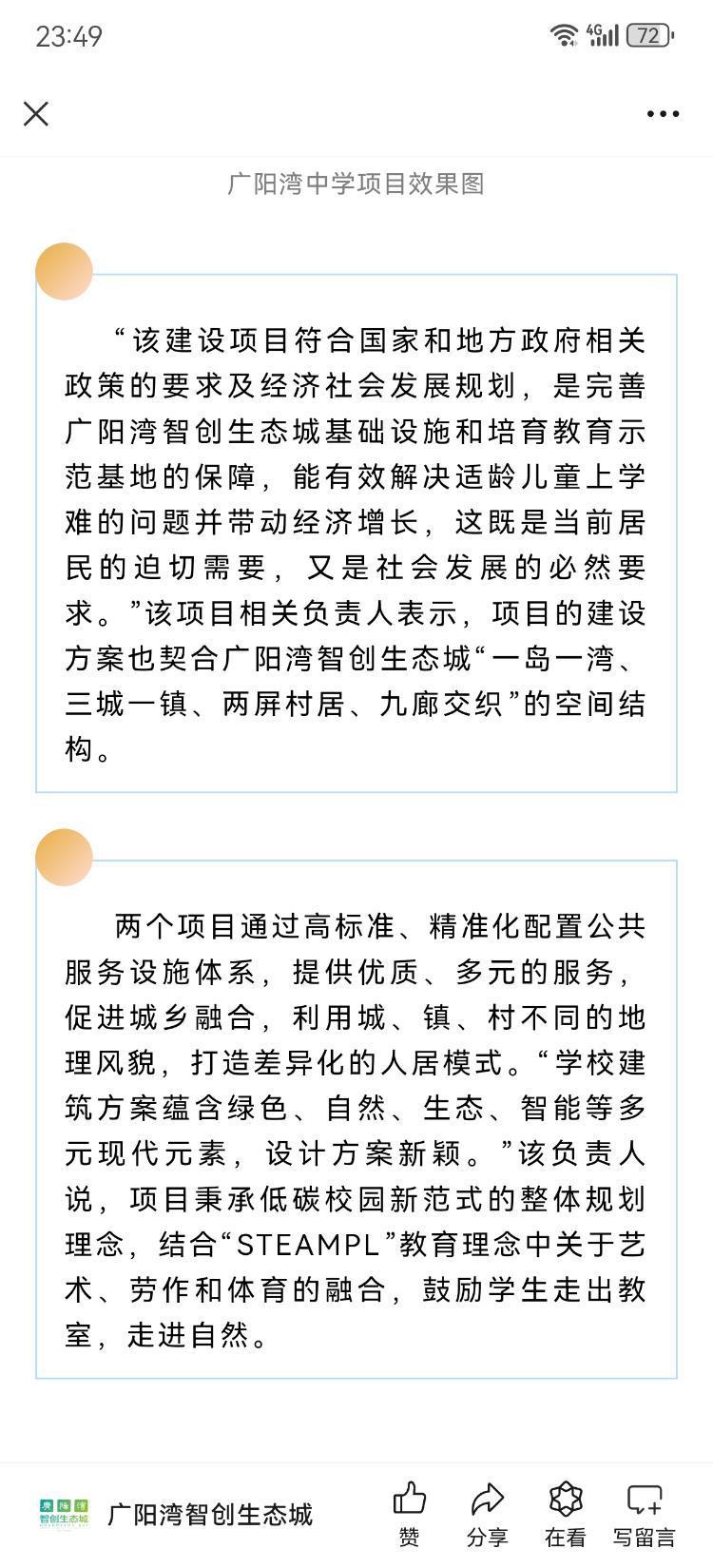Write a comment with 写留言

point(645,1514)
